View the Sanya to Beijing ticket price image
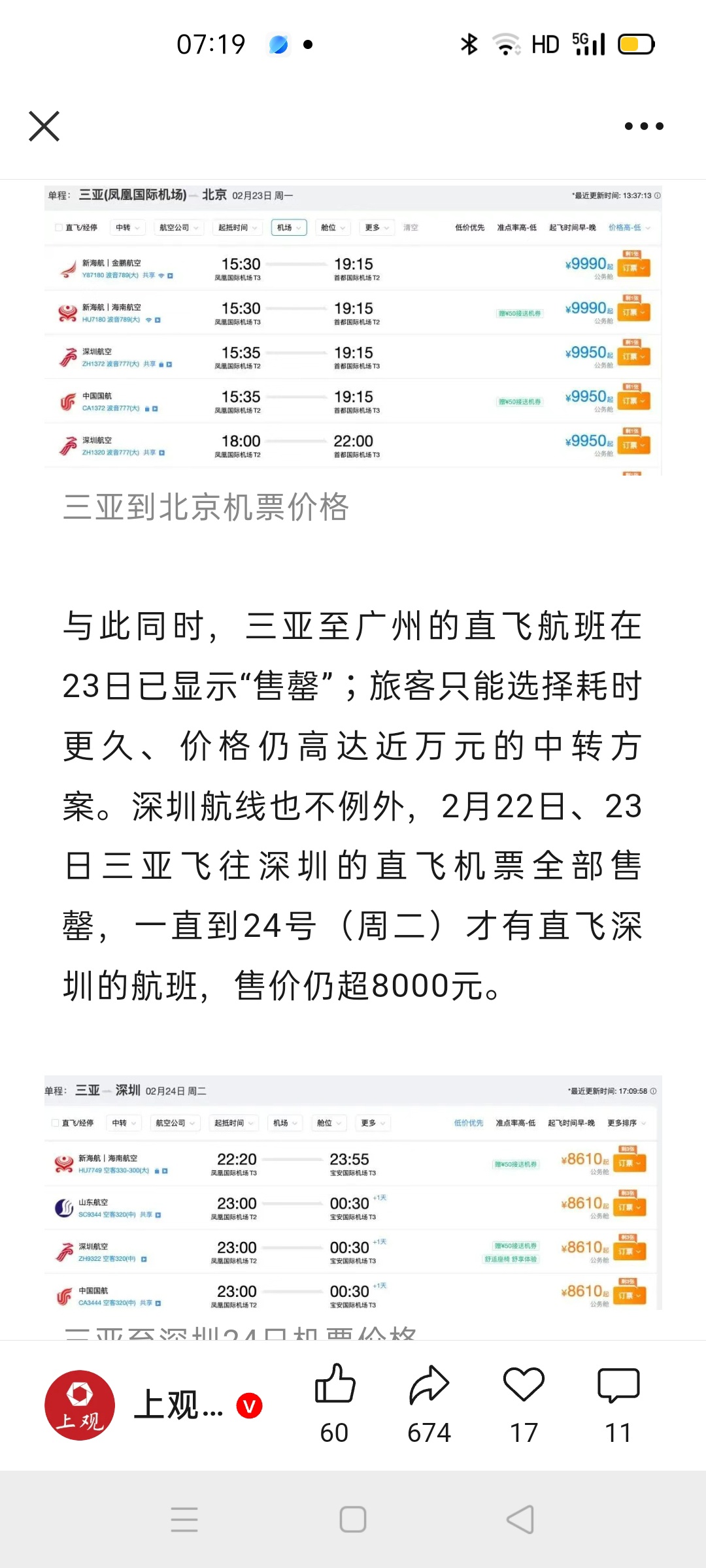706x1568 pixels. (353, 330)
